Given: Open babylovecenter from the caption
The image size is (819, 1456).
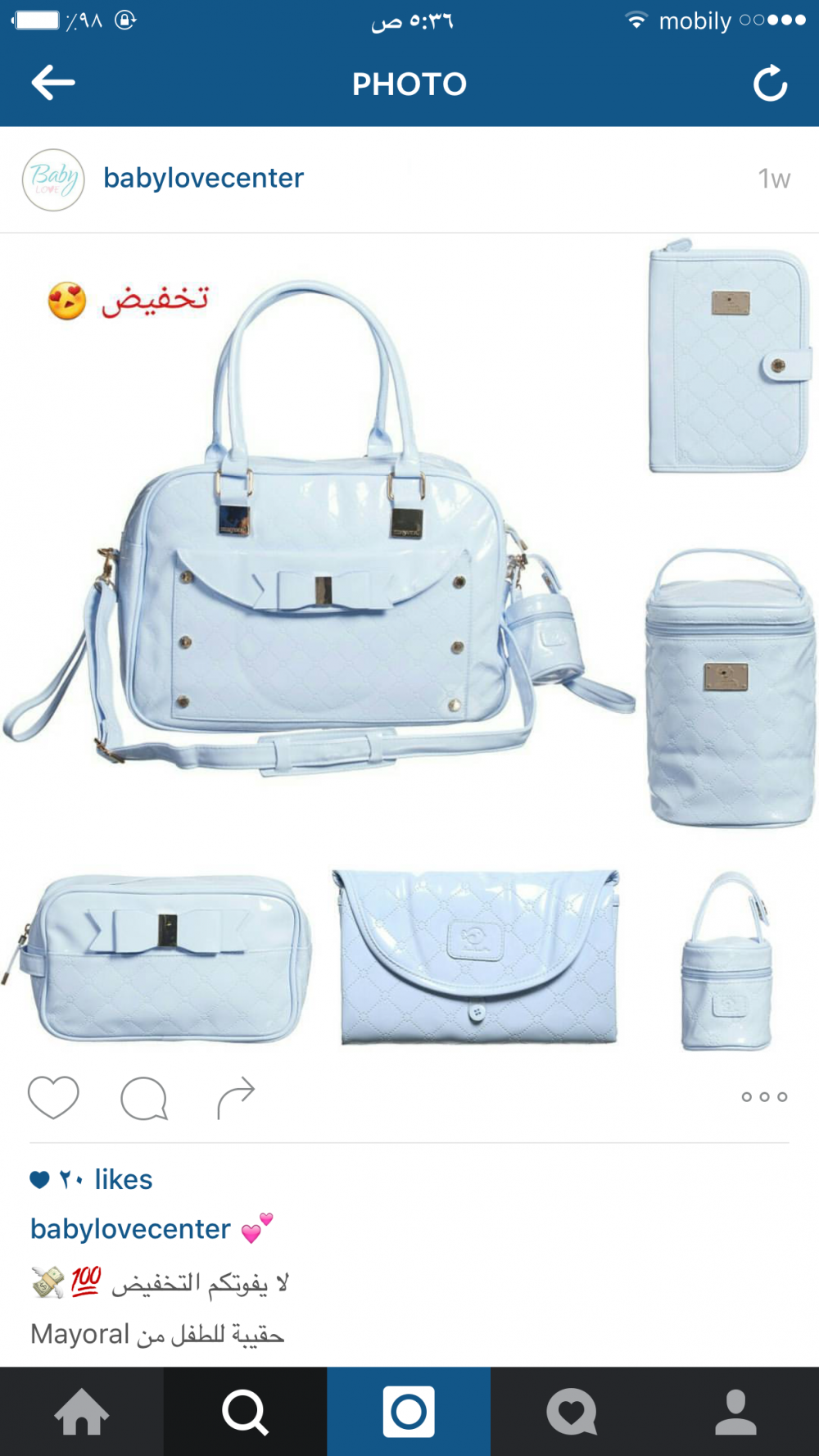Looking at the screenshot, I should [x=131, y=1229].
